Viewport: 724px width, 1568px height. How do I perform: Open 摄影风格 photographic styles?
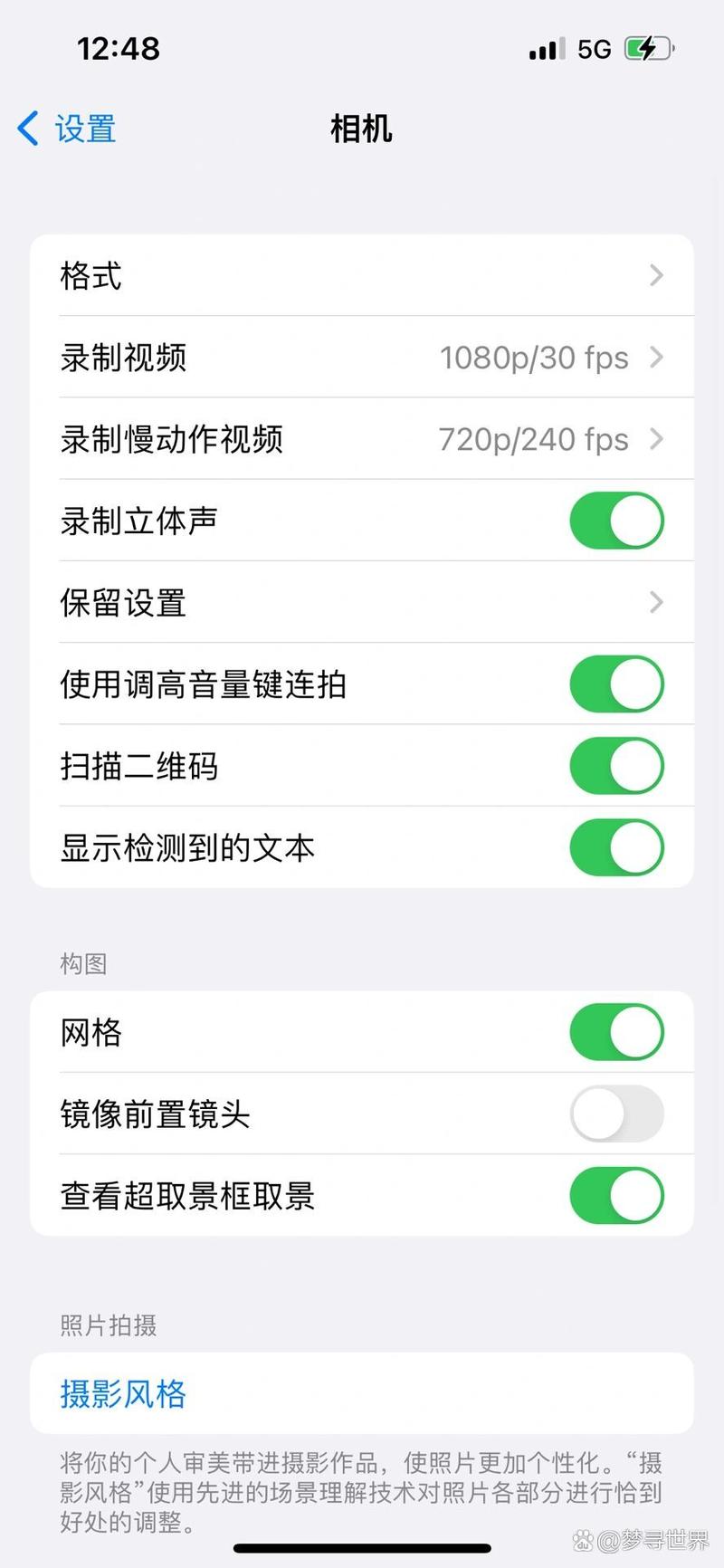(122, 1394)
